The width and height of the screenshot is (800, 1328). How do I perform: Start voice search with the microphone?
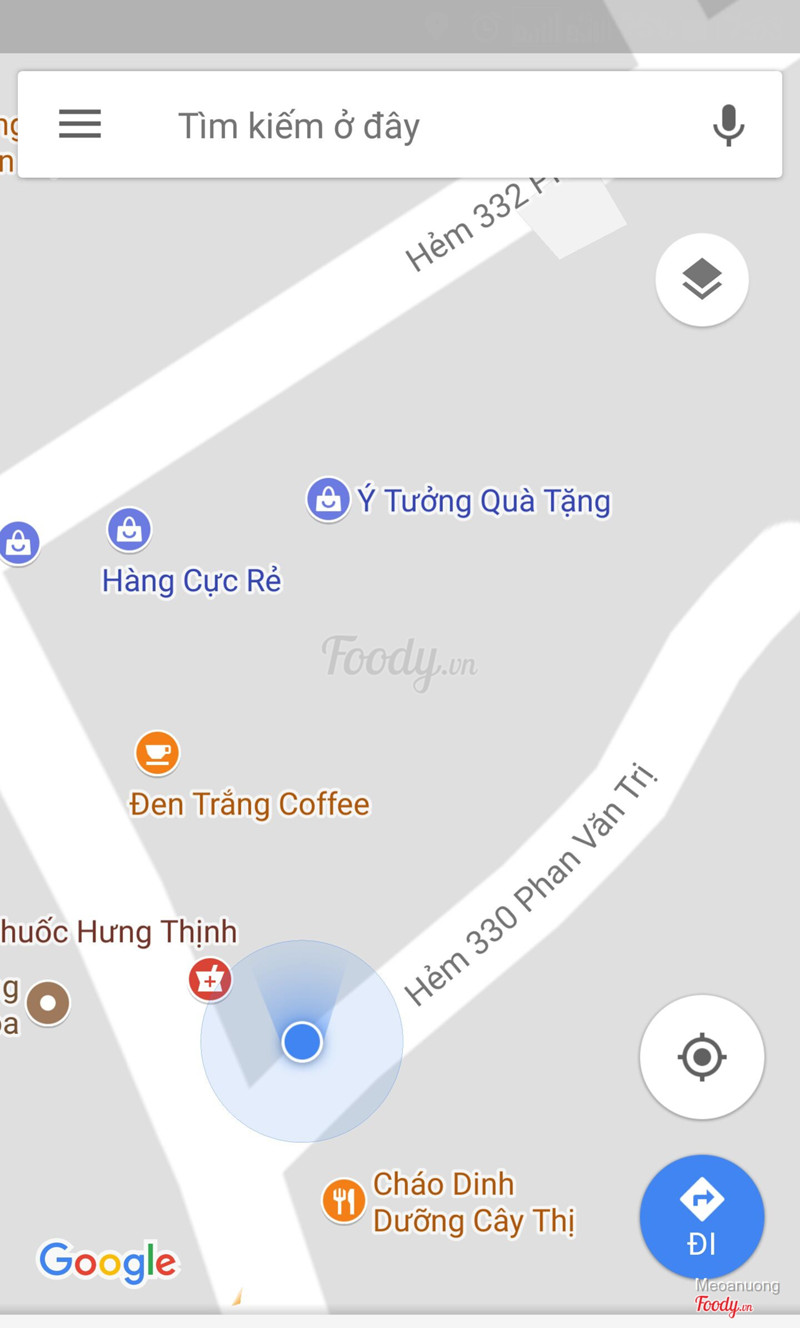pyautogui.click(x=728, y=126)
